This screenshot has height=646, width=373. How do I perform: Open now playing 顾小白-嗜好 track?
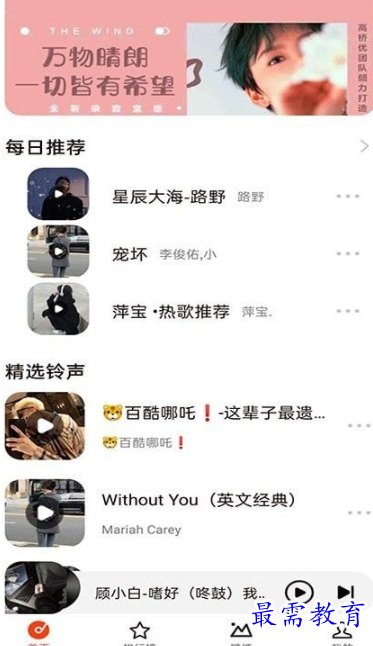[180, 594]
